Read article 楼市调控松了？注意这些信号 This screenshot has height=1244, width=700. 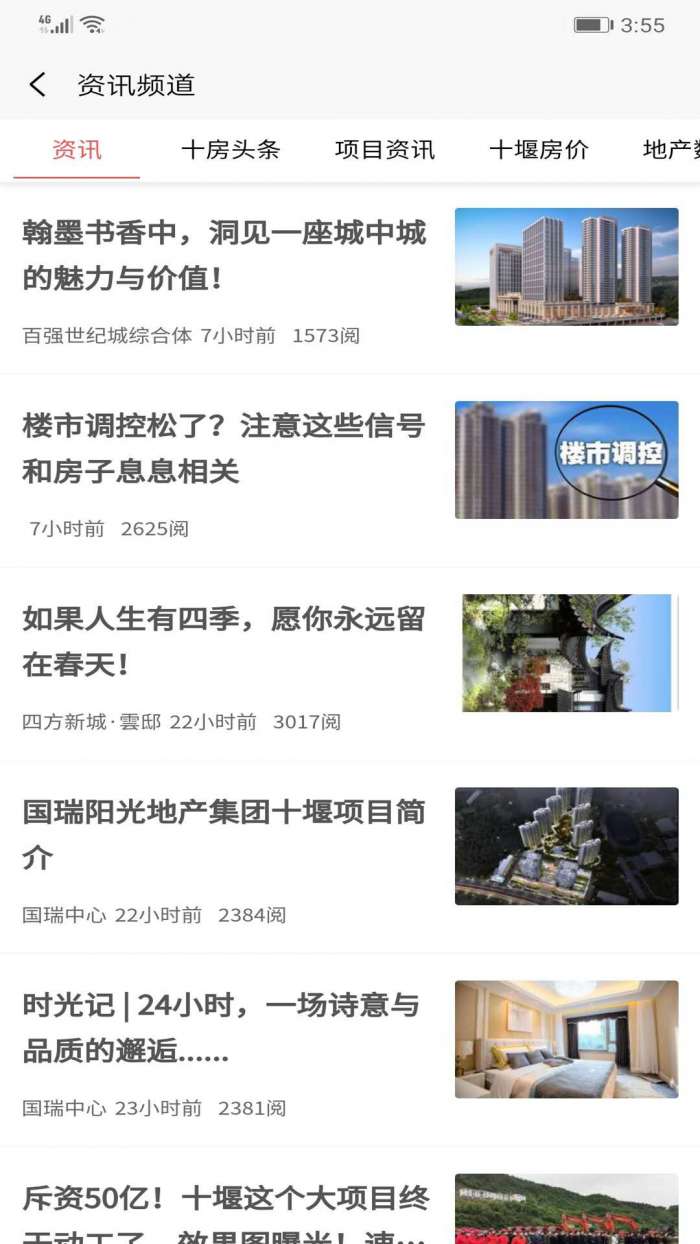coord(224,449)
